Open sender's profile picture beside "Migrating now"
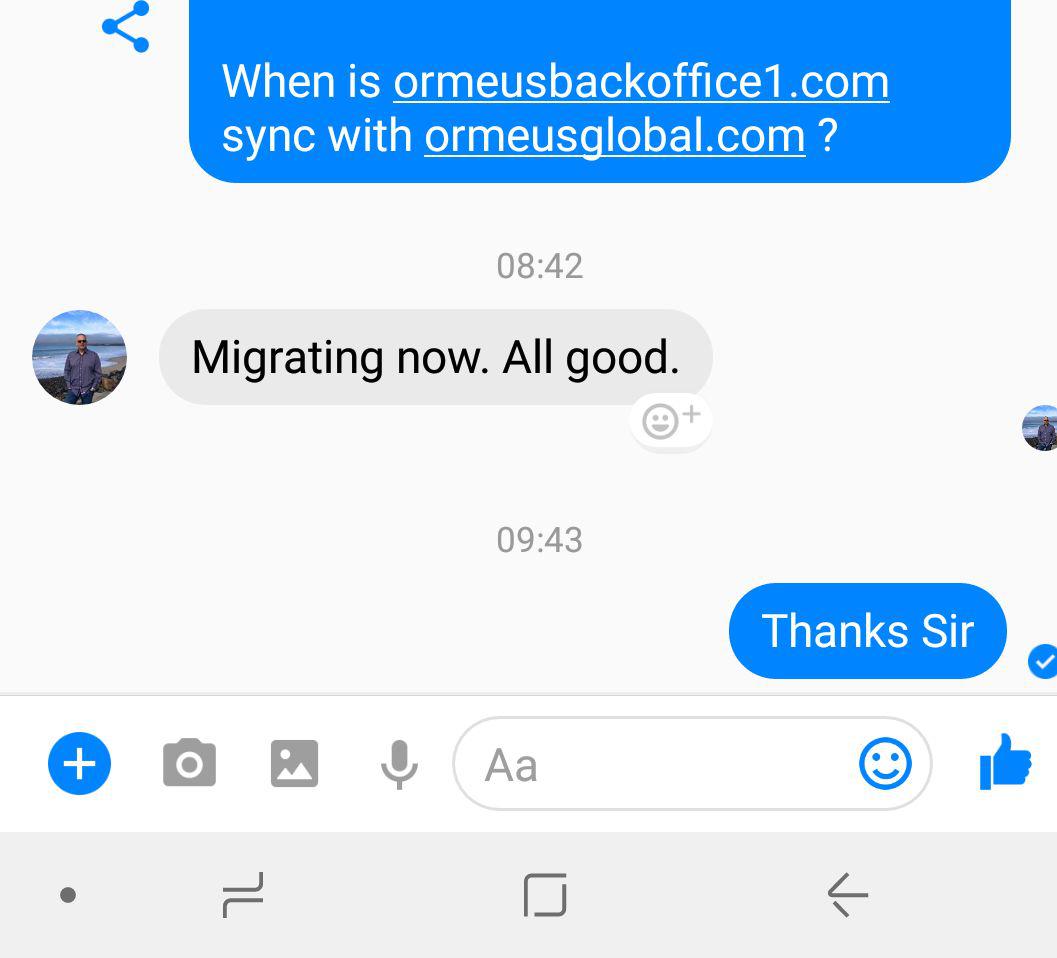 tap(80, 357)
